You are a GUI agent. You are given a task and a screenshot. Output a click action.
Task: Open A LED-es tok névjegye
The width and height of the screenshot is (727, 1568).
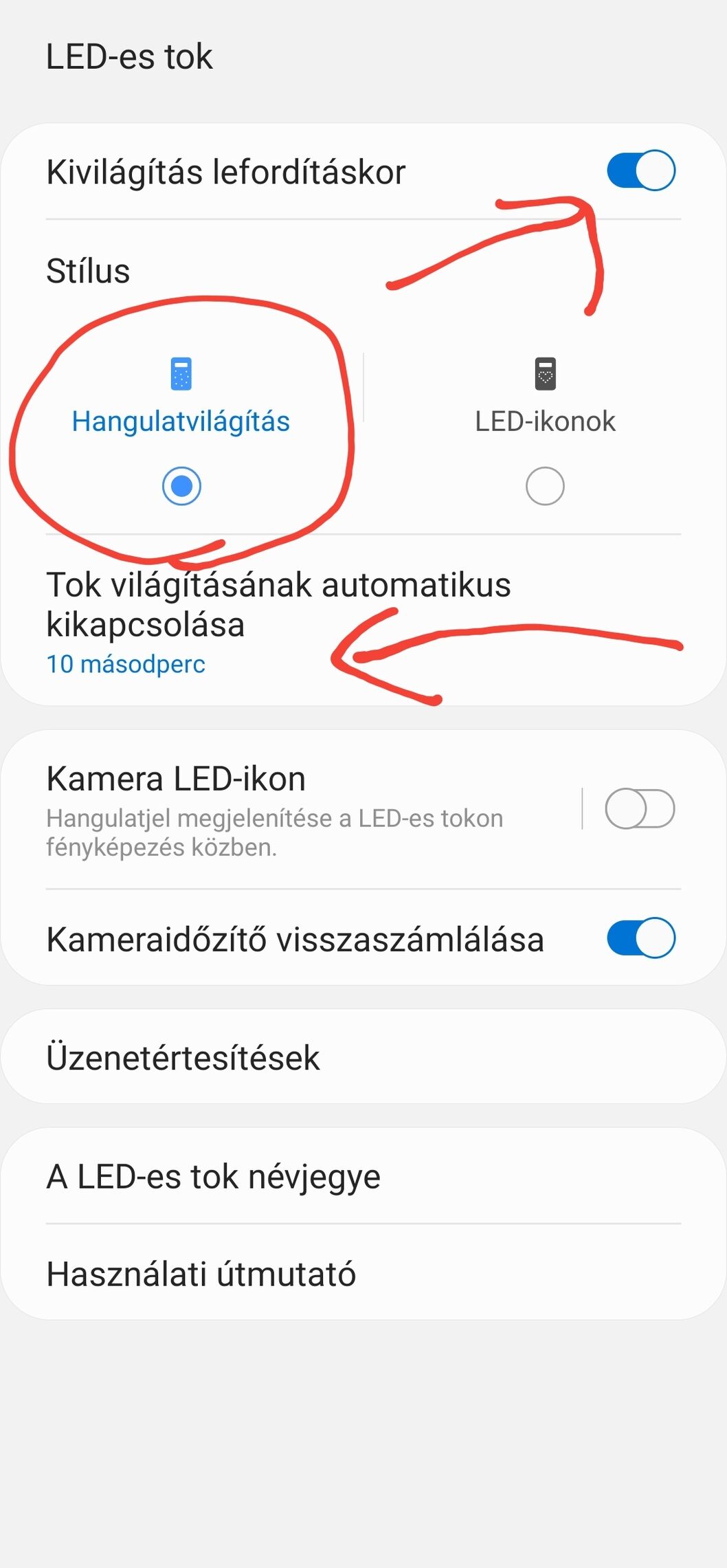pyautogui.click(x=363, y=1175)
